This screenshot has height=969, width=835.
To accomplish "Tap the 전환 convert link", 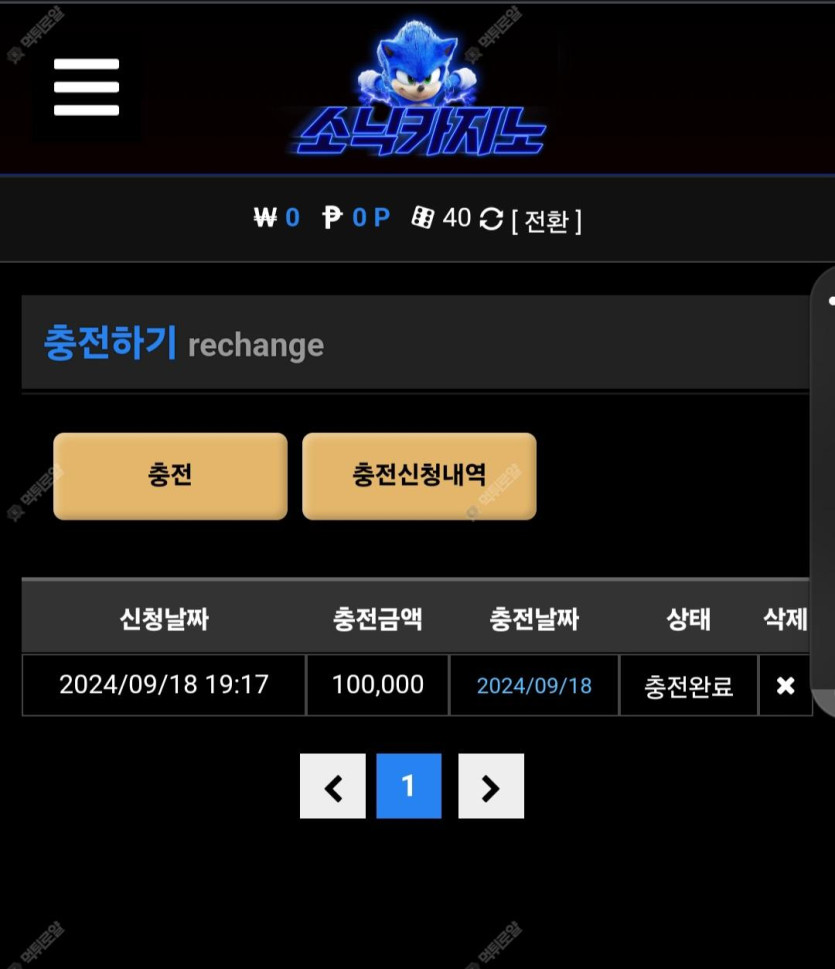I will pyautogui.click(x=546, y=220).
